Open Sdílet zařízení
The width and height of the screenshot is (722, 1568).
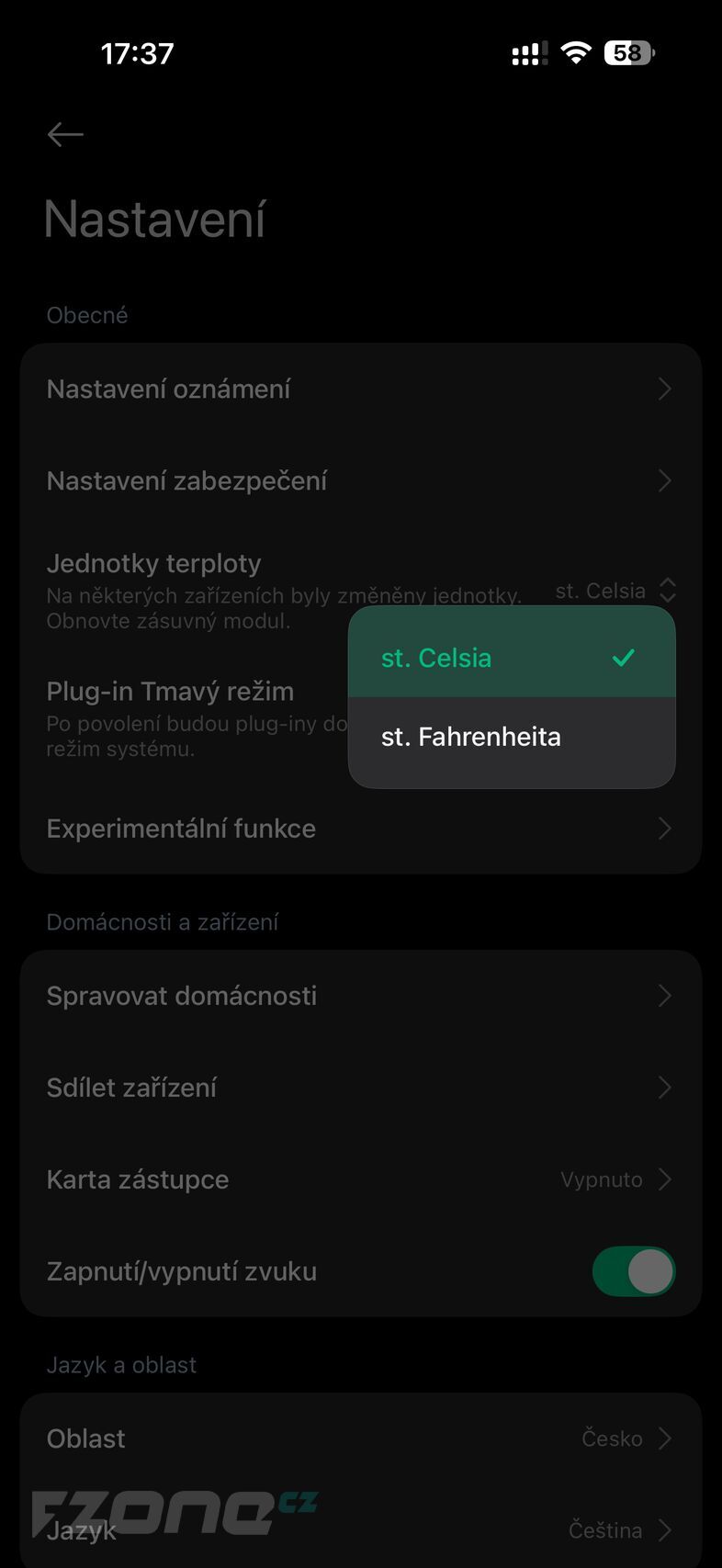360,1088
